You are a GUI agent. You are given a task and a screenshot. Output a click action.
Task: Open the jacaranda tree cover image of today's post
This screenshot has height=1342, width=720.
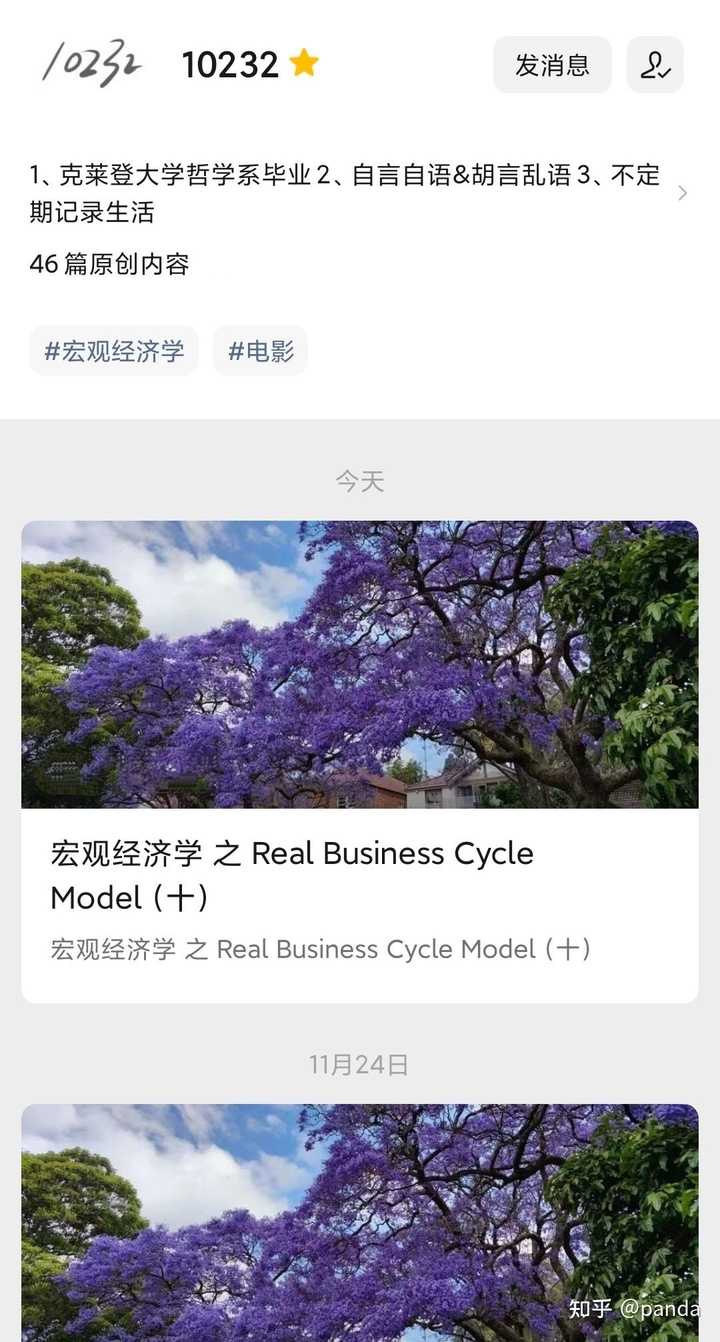360,663
